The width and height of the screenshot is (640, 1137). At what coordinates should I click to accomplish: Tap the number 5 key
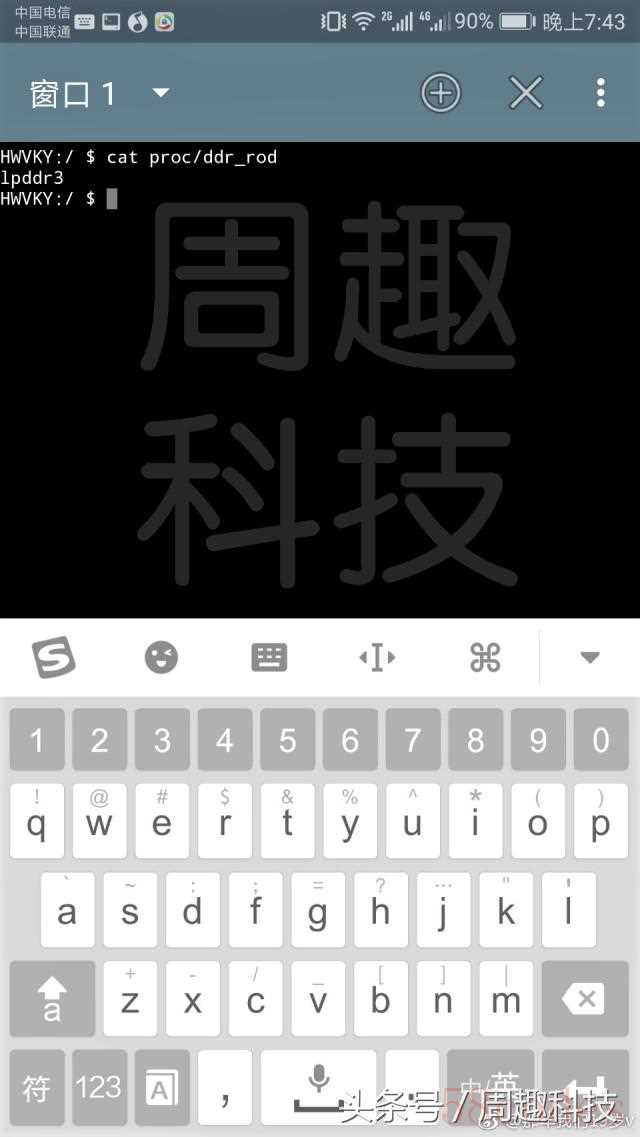(287, 740)
